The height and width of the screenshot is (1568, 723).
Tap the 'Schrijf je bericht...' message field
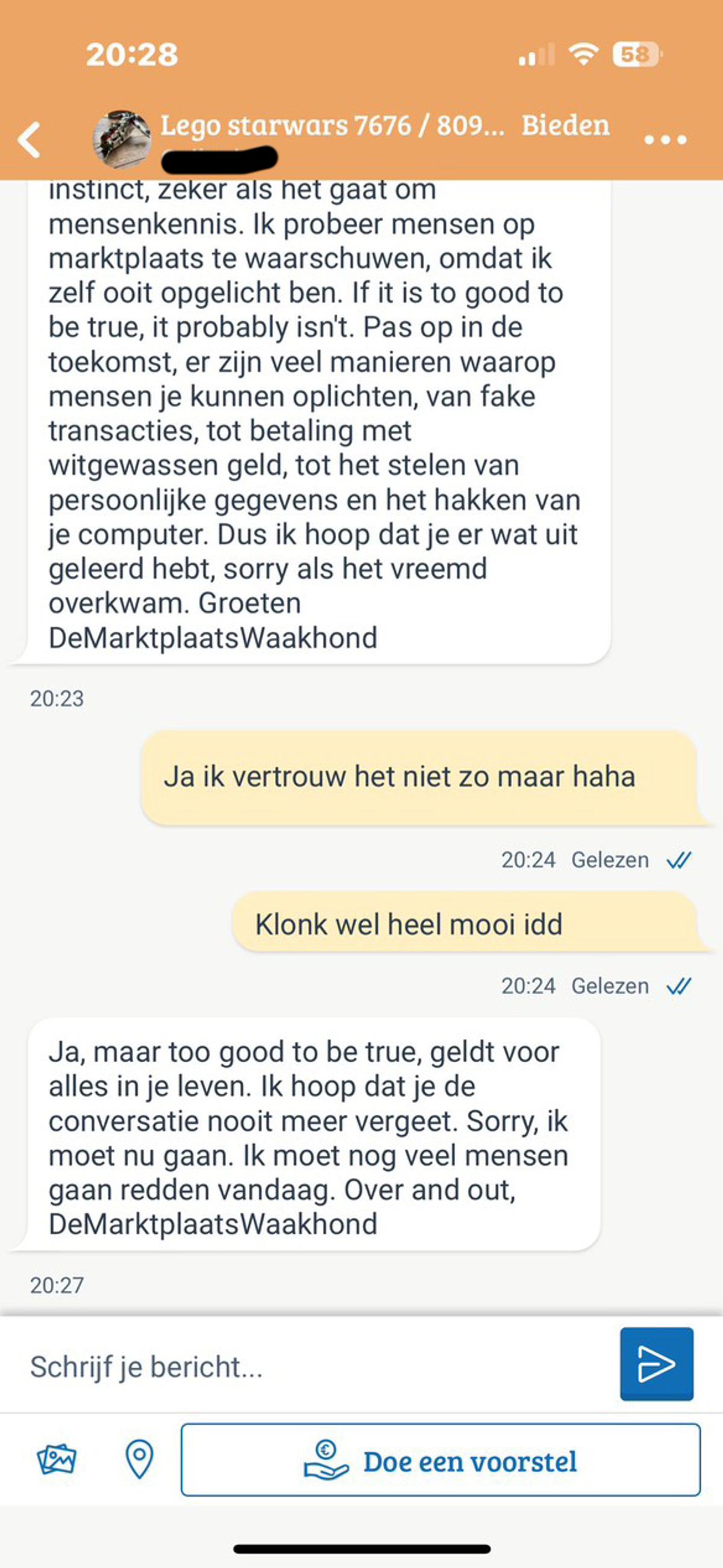(x=304, y=1367)
